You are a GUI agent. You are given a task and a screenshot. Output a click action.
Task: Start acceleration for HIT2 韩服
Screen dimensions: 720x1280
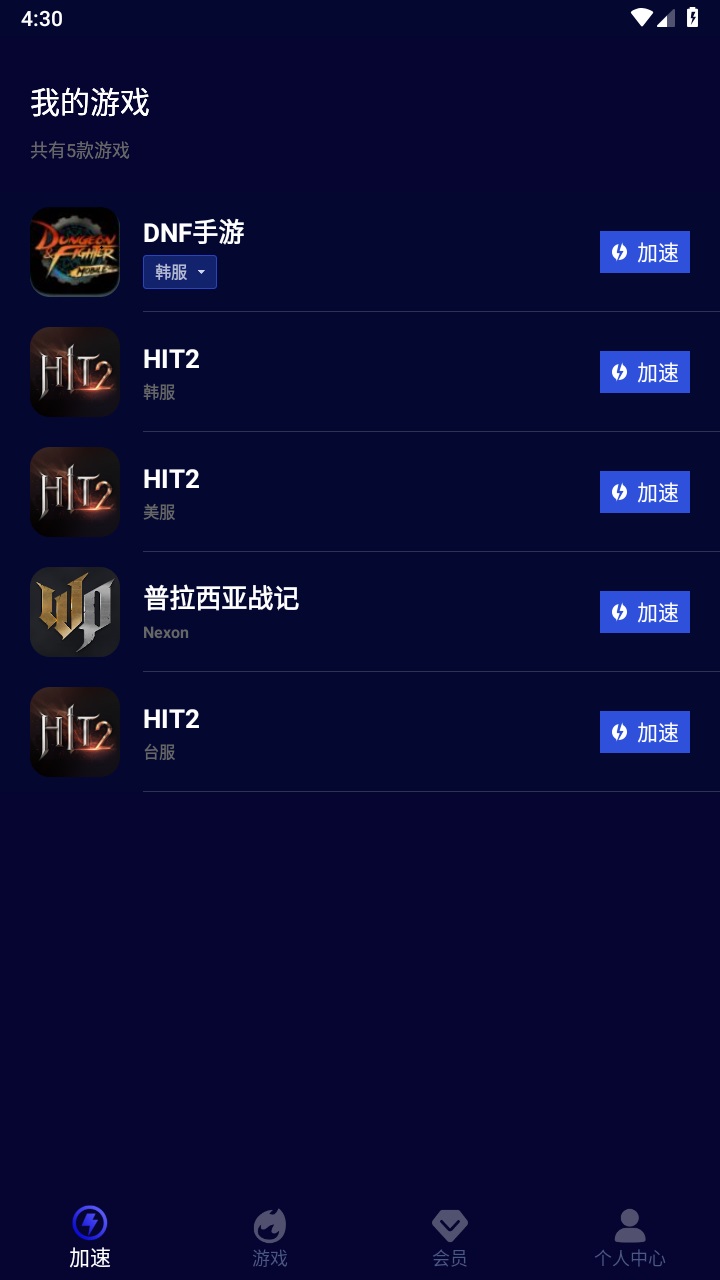click(644, 372)
